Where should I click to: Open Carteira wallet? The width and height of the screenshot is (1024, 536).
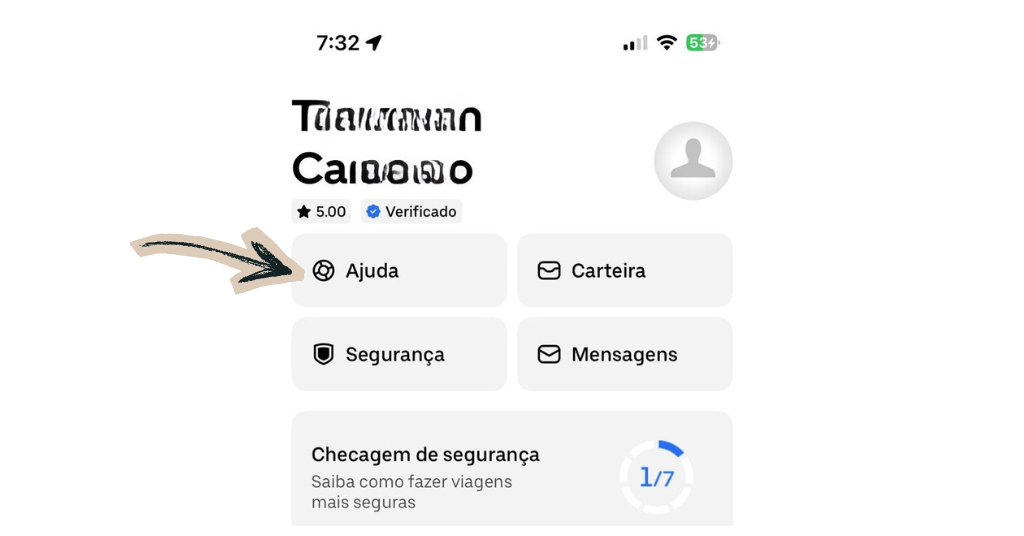pos(624,271)
